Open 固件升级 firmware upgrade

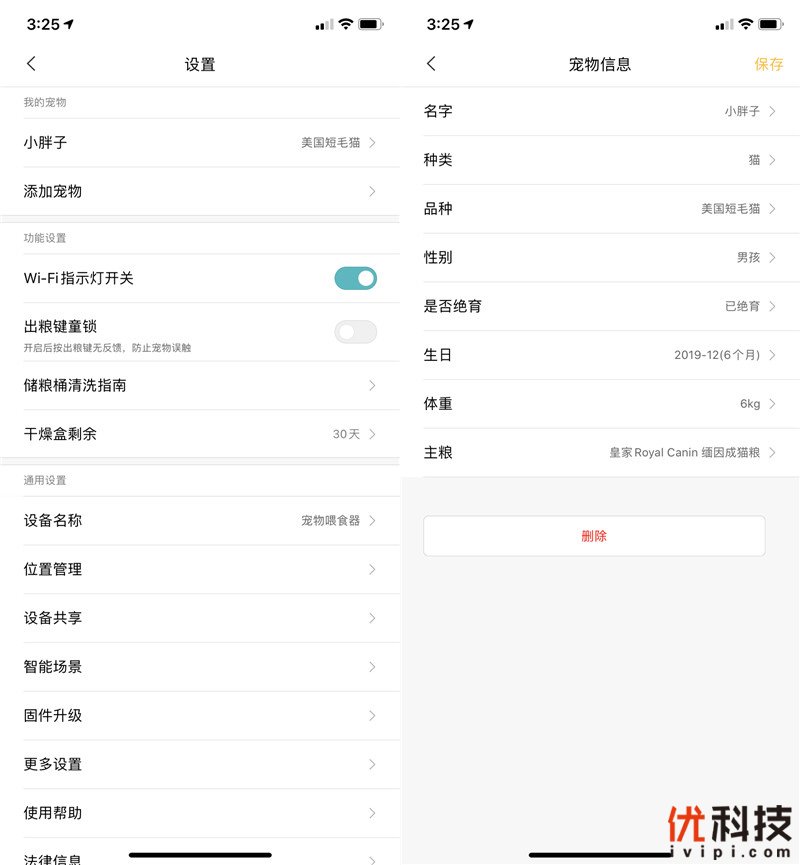pos(200,716)
